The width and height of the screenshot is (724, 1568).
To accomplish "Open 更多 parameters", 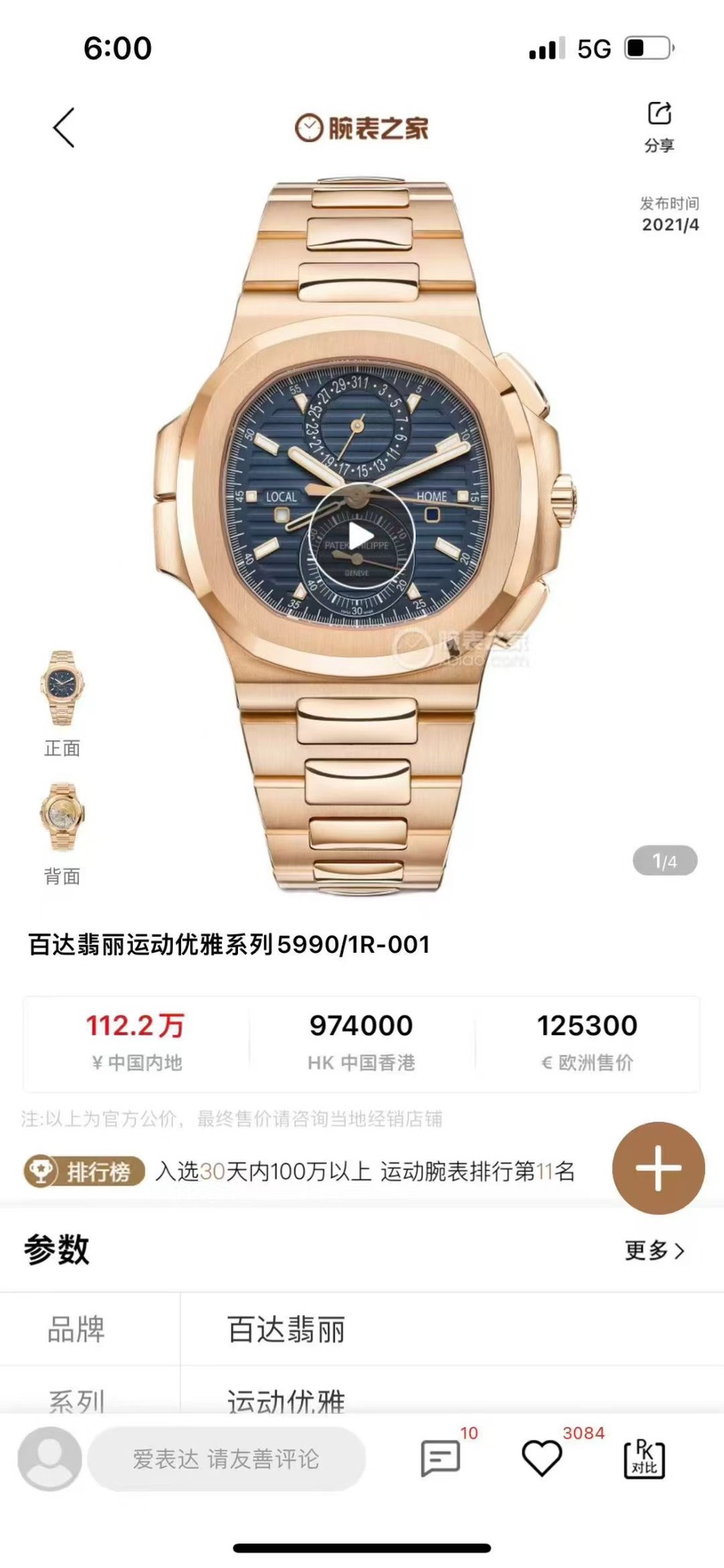I will coord(654,1250).
